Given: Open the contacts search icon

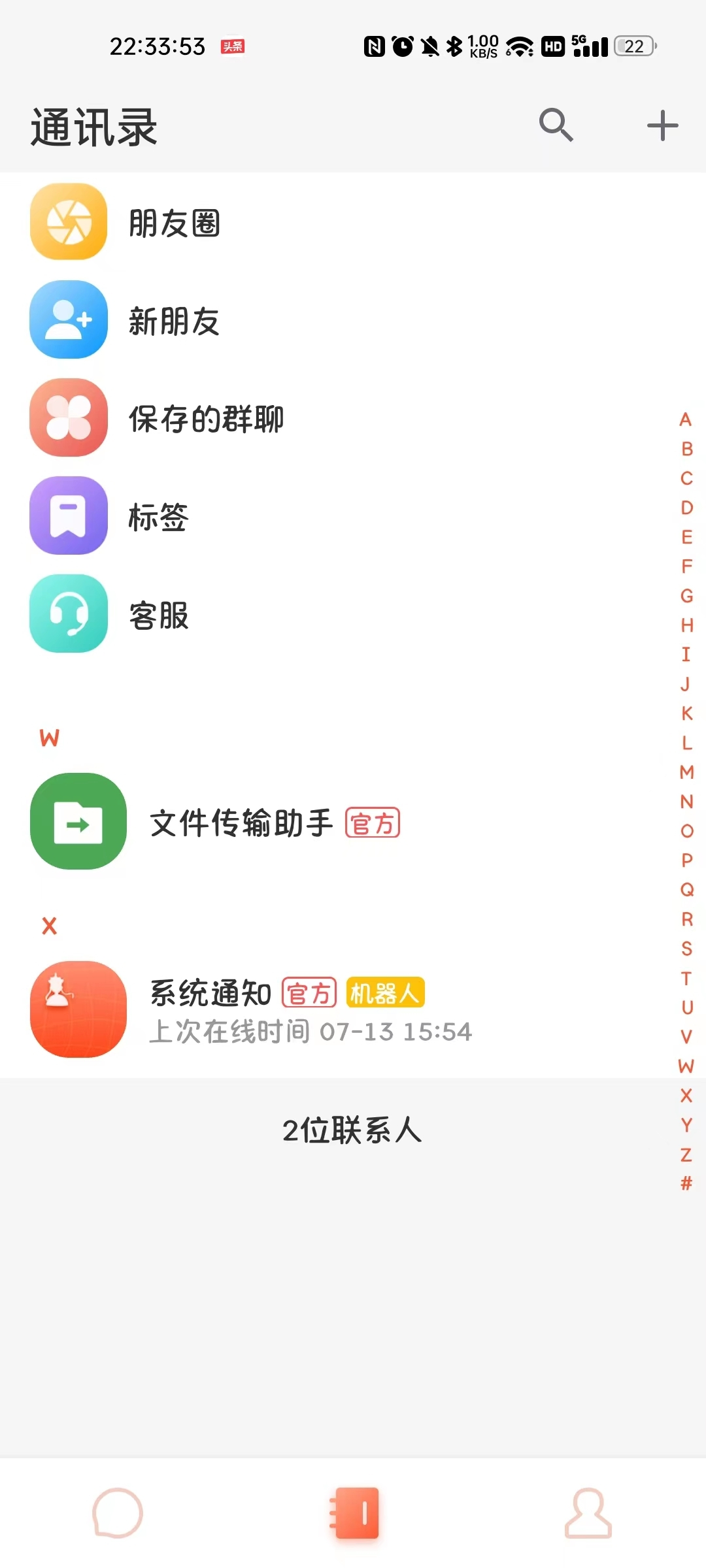Looking at the screenshot, I should pos(556,125).
